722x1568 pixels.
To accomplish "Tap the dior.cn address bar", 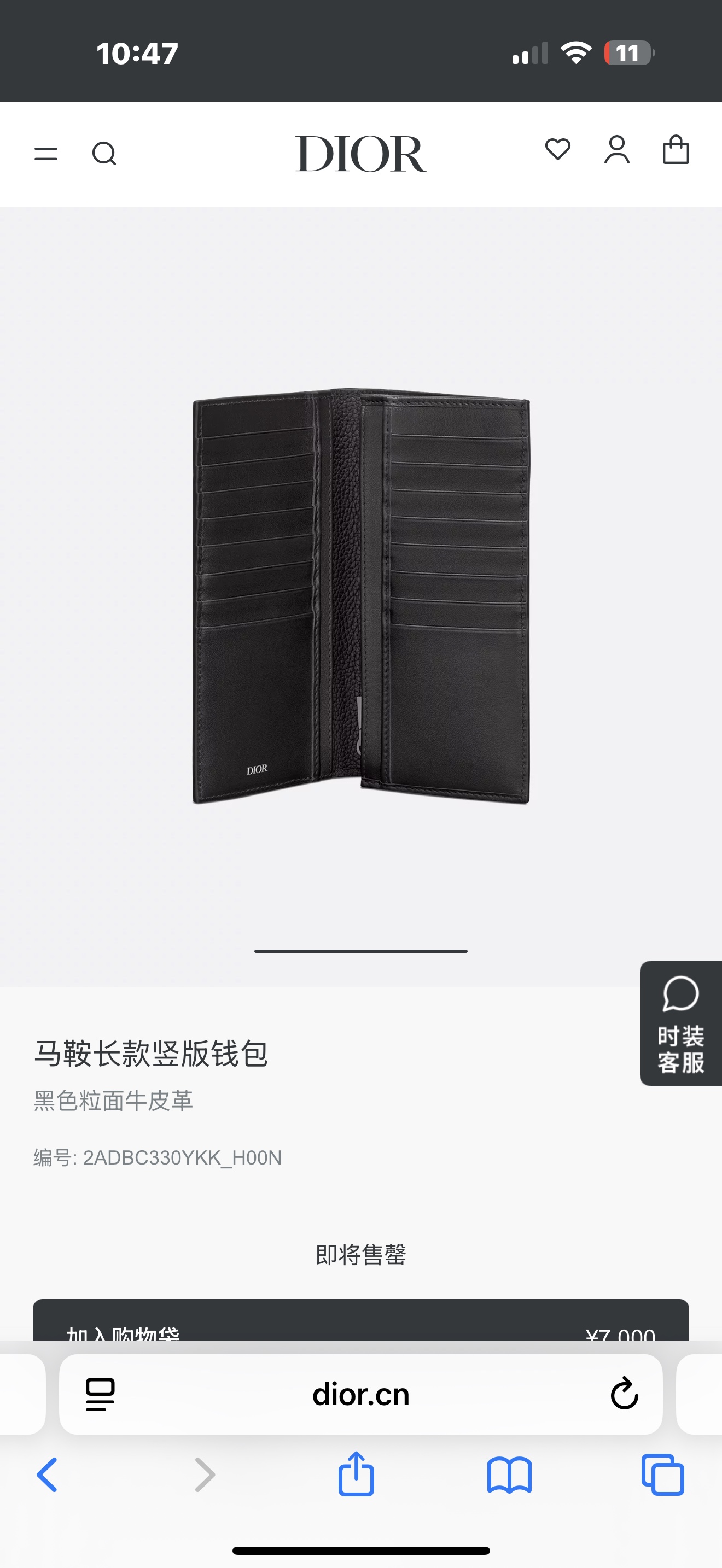I will click(360, 1394).
